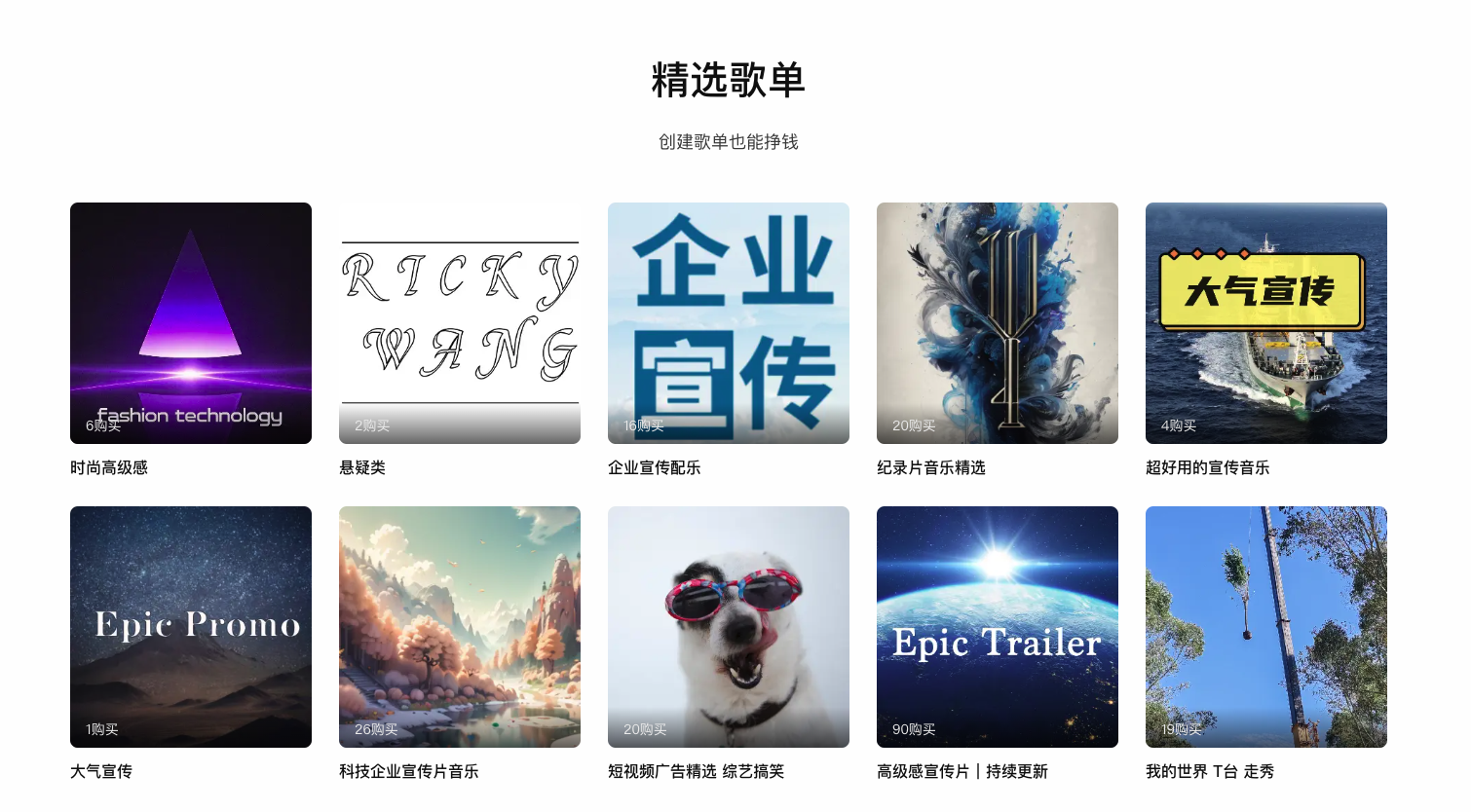Select the 企业宣传配乐 playlist
The height and width of the screenshot is (812, 1471).
point(729,323)
